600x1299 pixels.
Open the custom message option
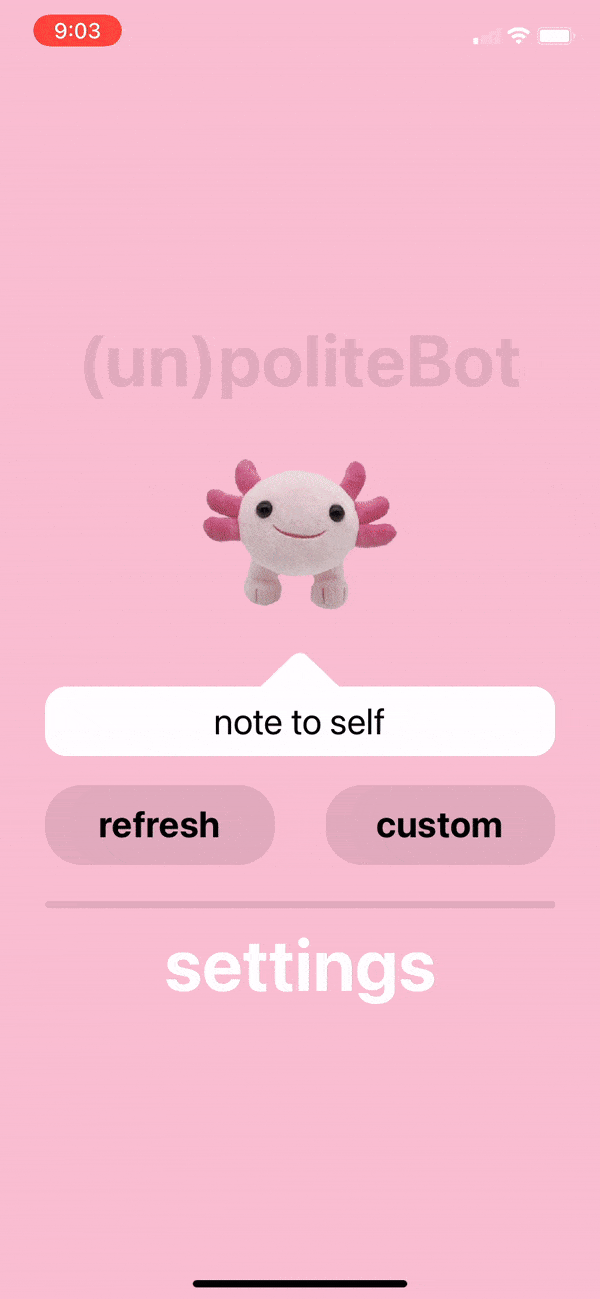(440, 825)
